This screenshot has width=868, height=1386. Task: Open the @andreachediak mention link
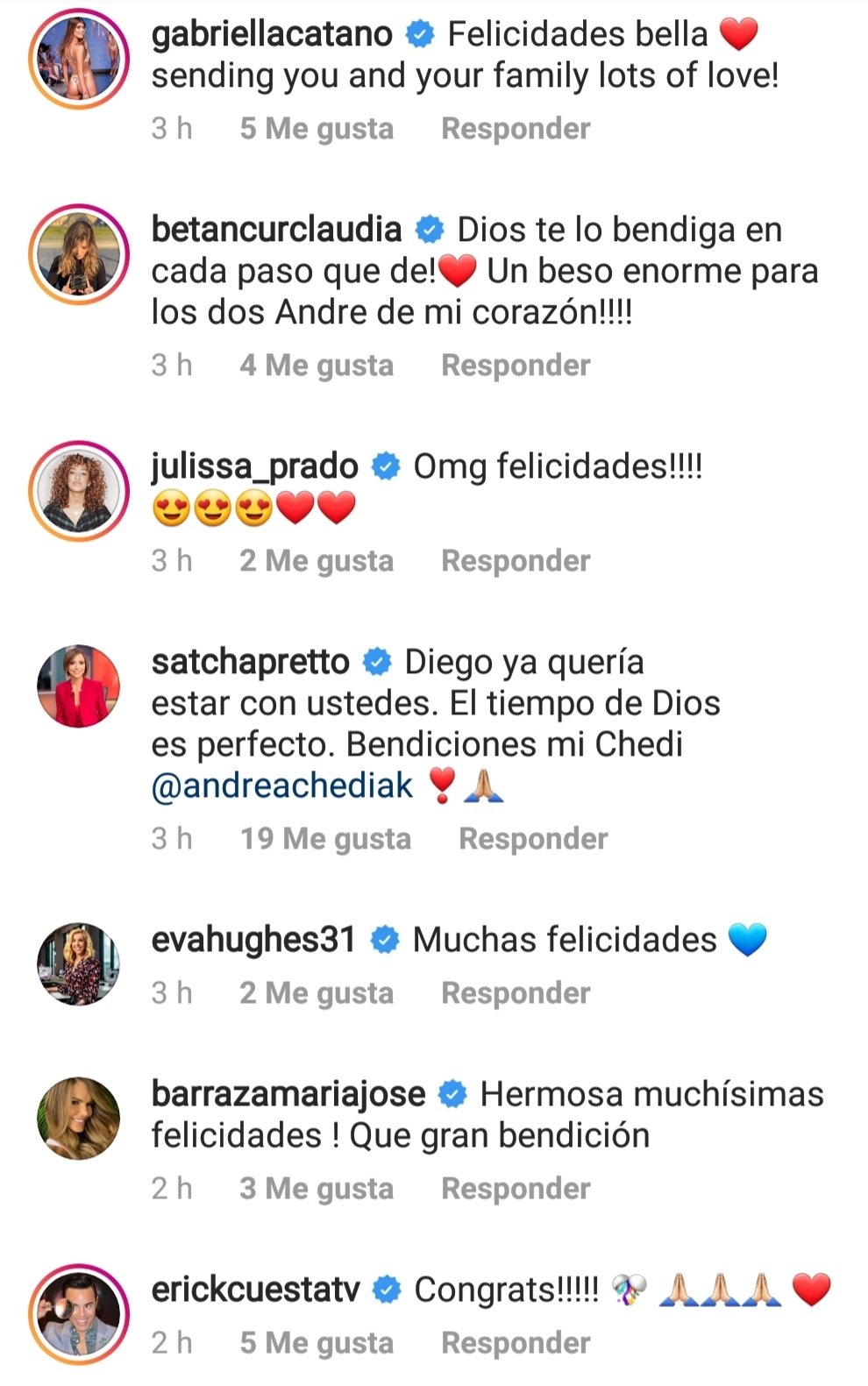(281, 786)
